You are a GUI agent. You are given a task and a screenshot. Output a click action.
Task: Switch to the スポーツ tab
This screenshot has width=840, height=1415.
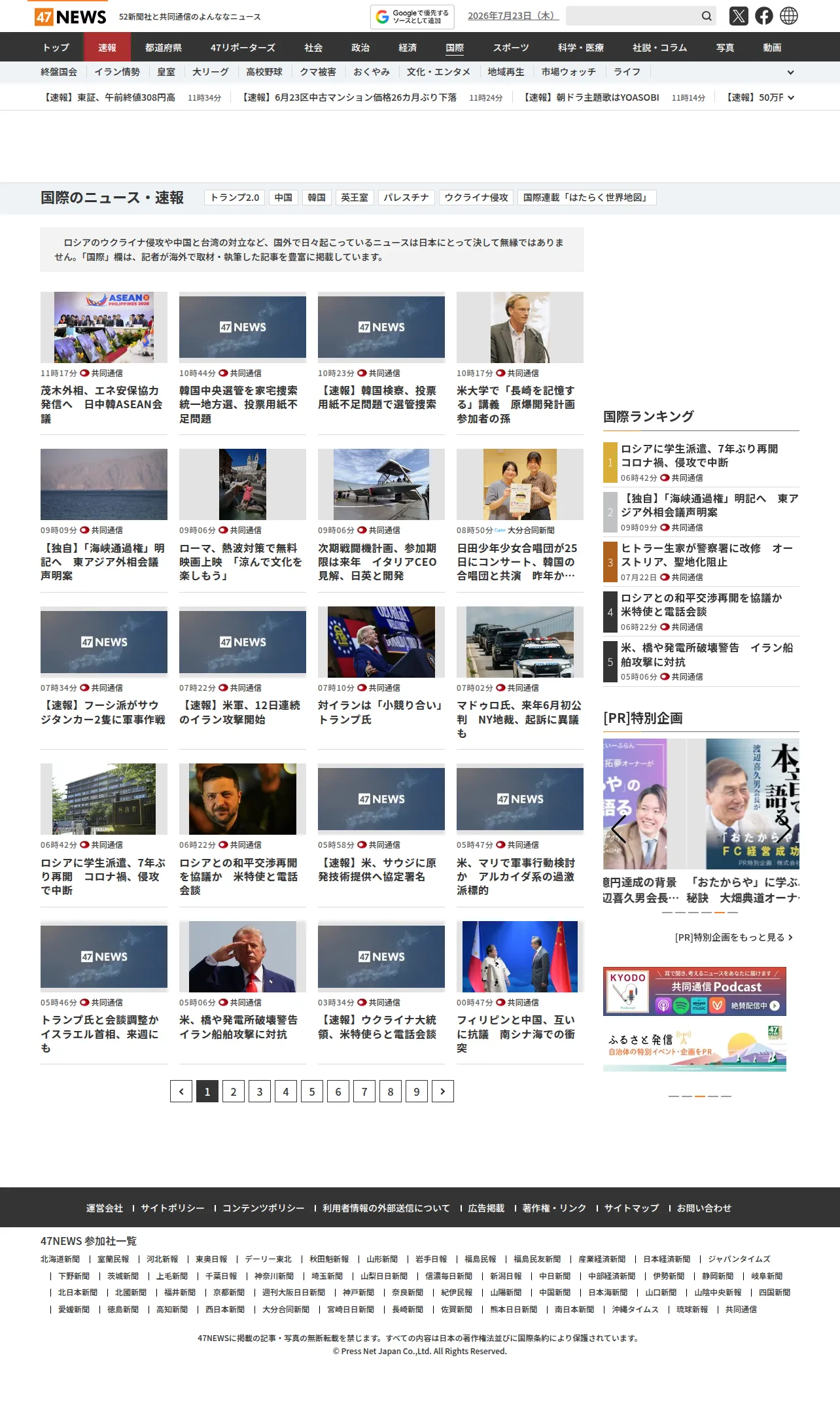511,48
